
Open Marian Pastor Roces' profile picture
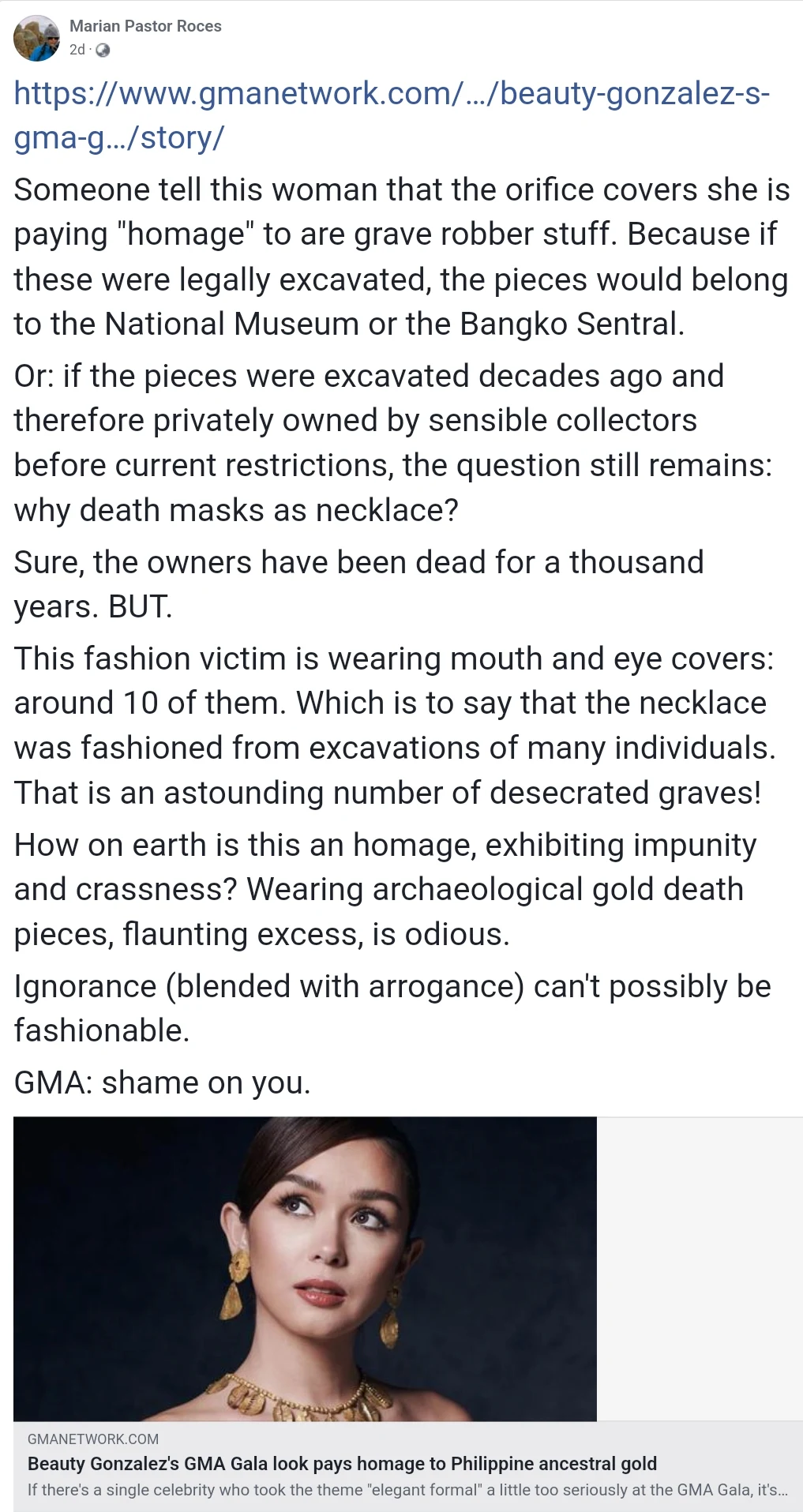pos(36,38)
